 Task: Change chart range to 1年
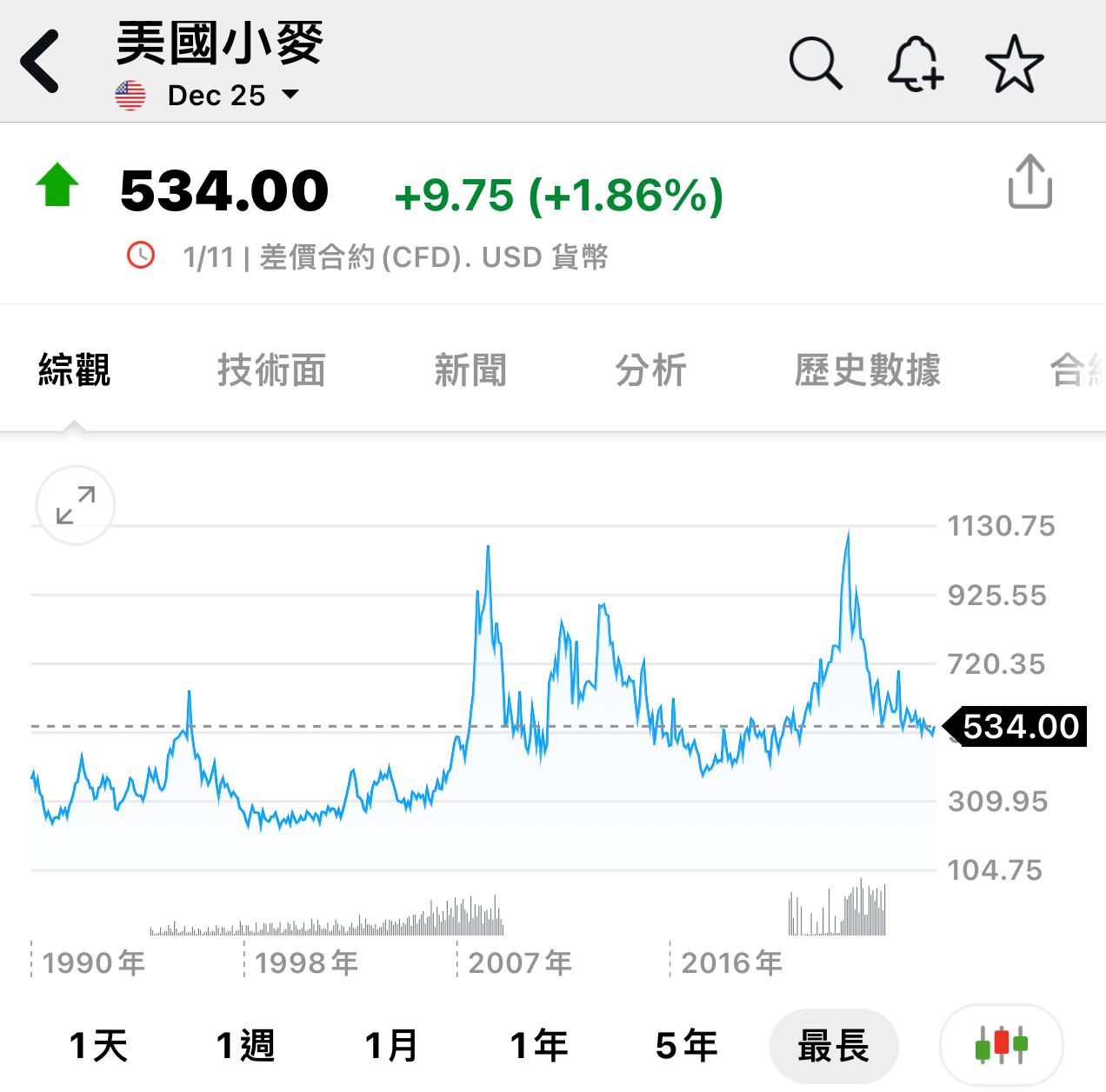539,1045
